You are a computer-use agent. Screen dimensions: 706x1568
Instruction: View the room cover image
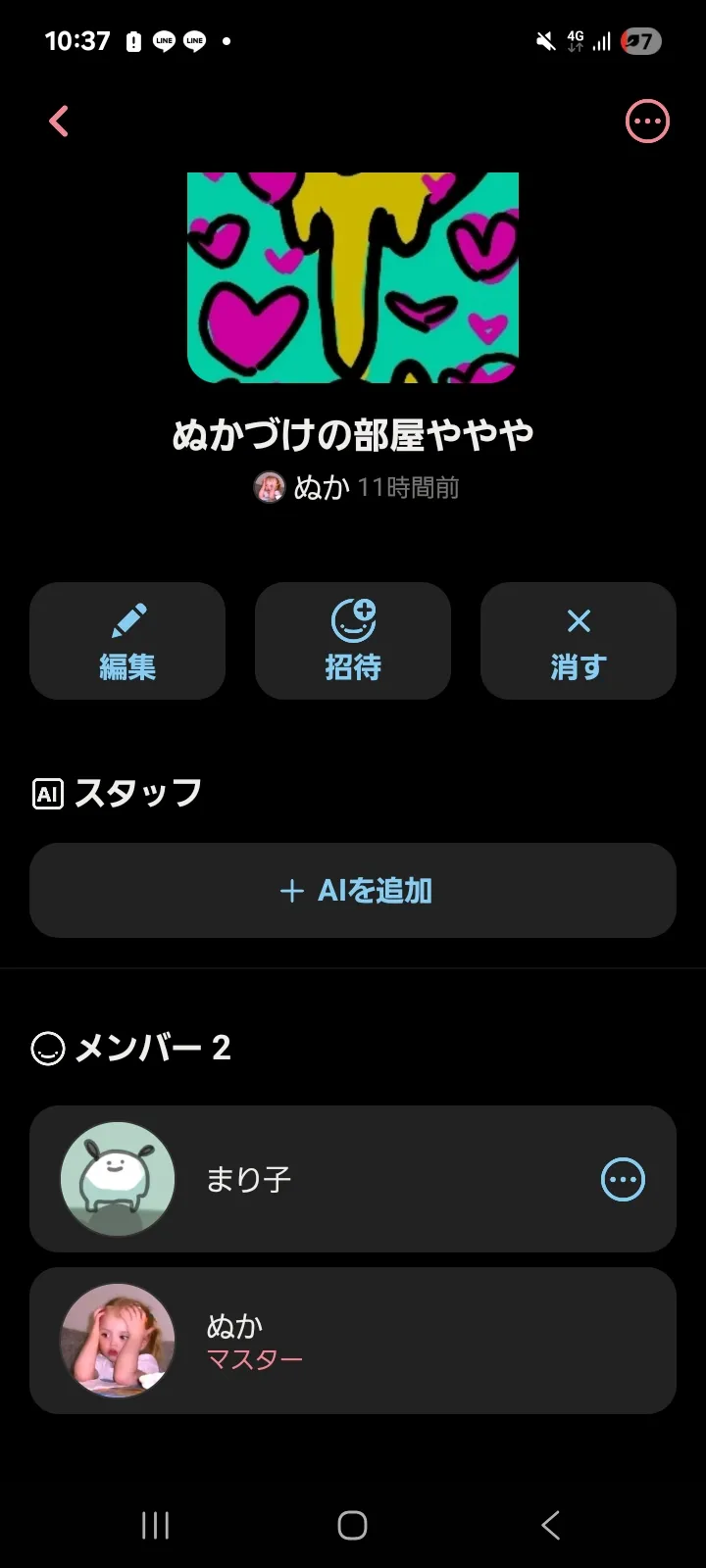353,277
